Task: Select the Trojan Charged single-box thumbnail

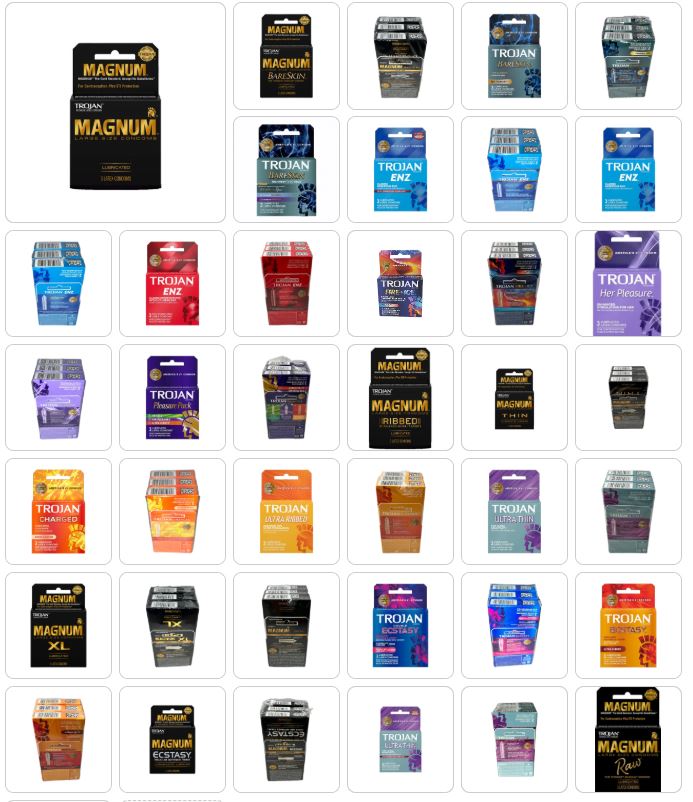Action: (x=58, y=512)
